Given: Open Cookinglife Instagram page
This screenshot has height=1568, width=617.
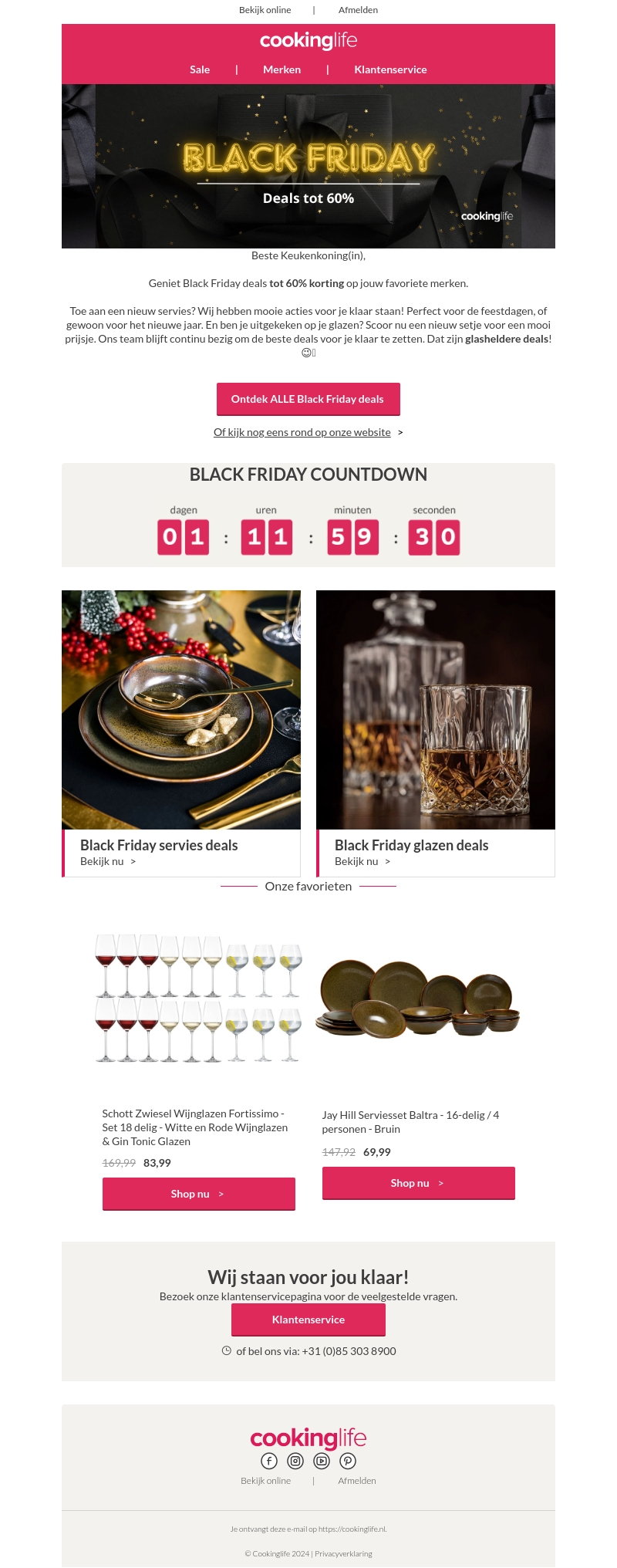Looking at the screenshot, I should [295, 1461].
